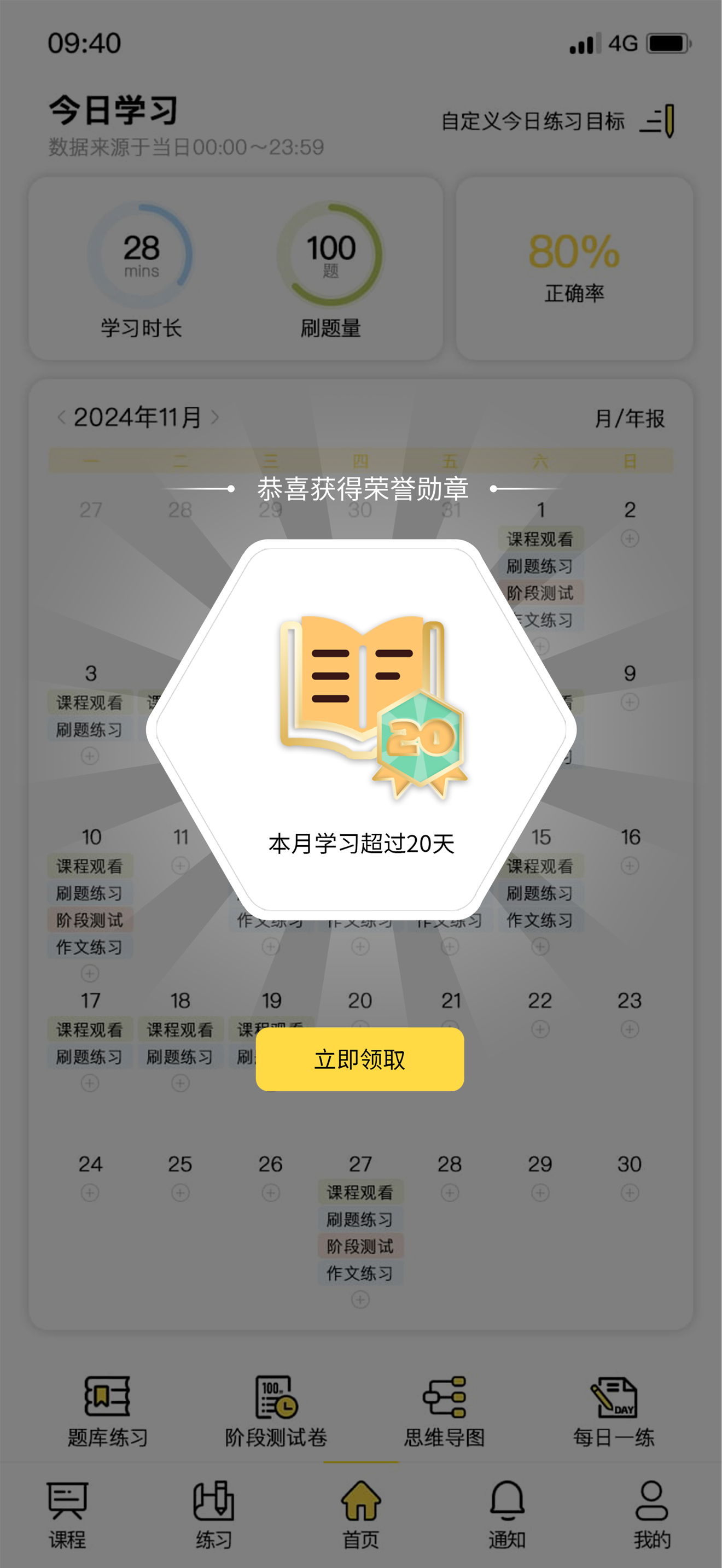This screenshot has width=722, height=1568.
Task: Add a study item on day 16
Action: click(630, 865)
